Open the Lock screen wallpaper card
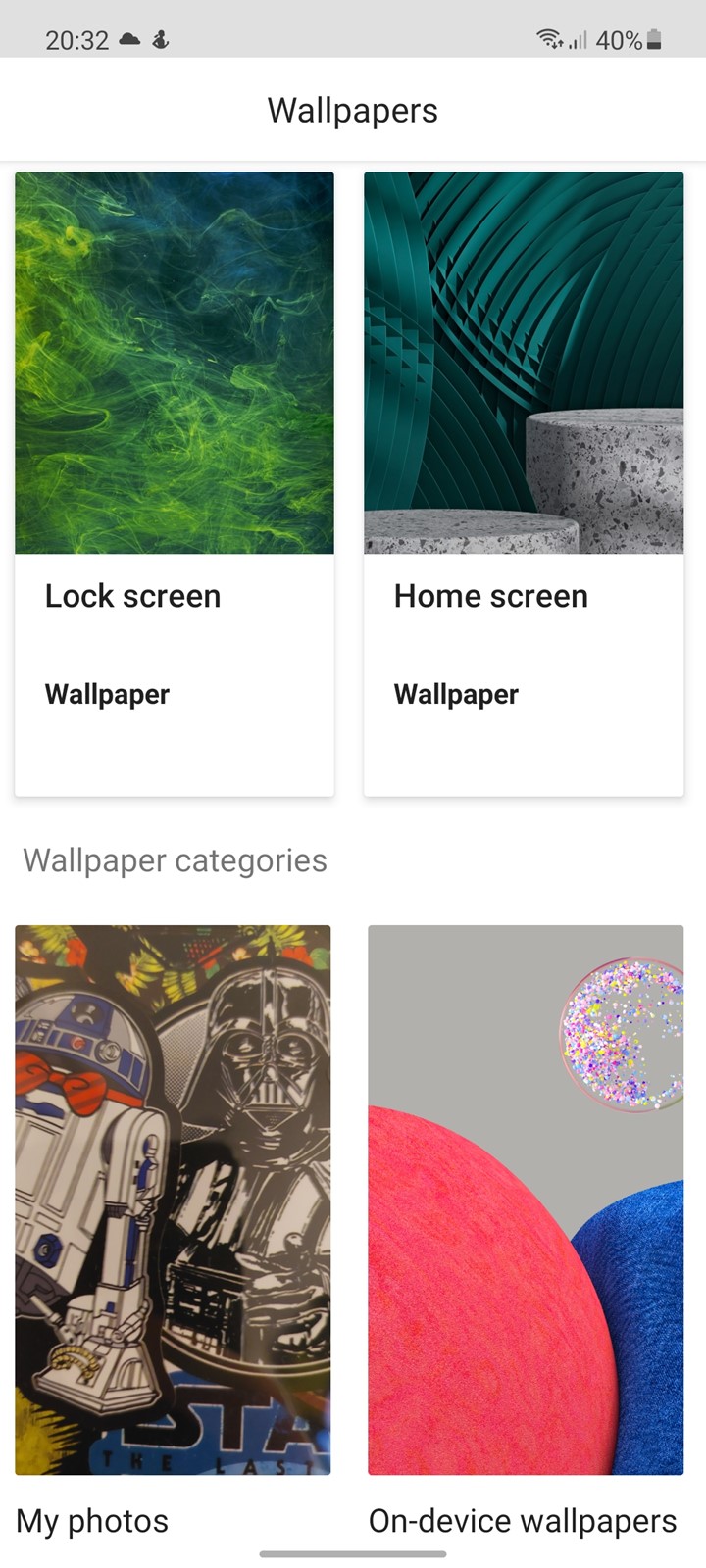The image size is (706, 1568). (175, 484)
